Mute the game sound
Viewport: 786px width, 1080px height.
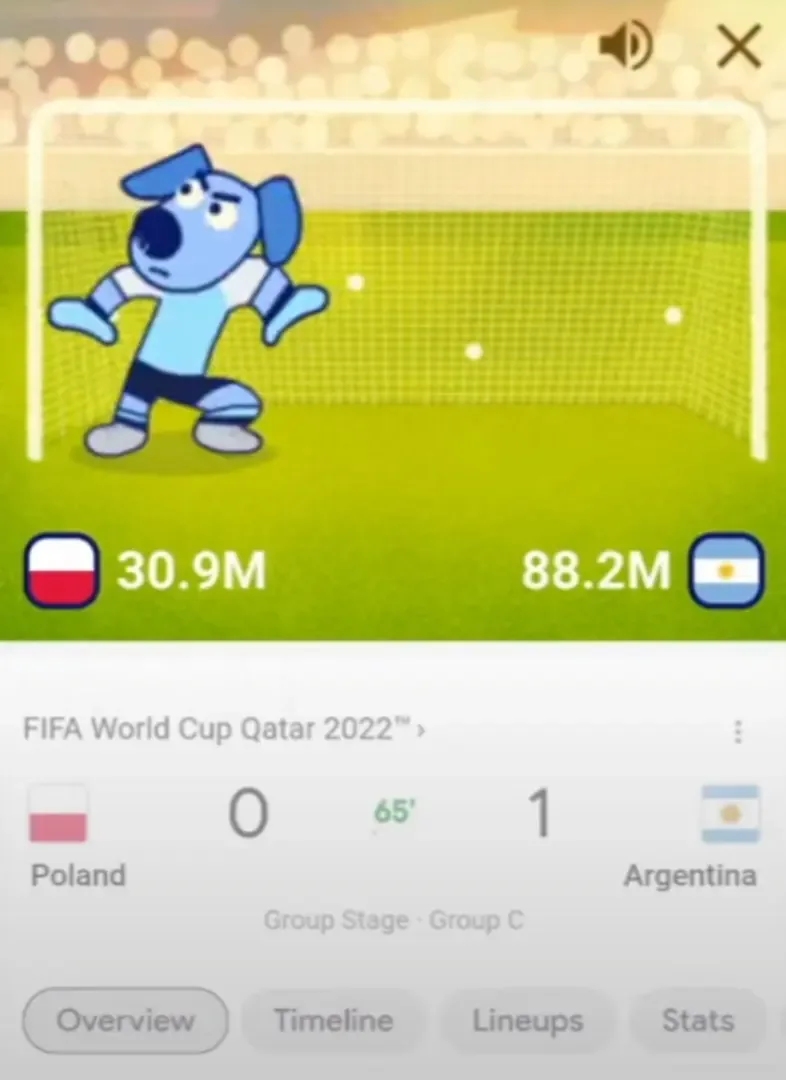tap(625, 46)
